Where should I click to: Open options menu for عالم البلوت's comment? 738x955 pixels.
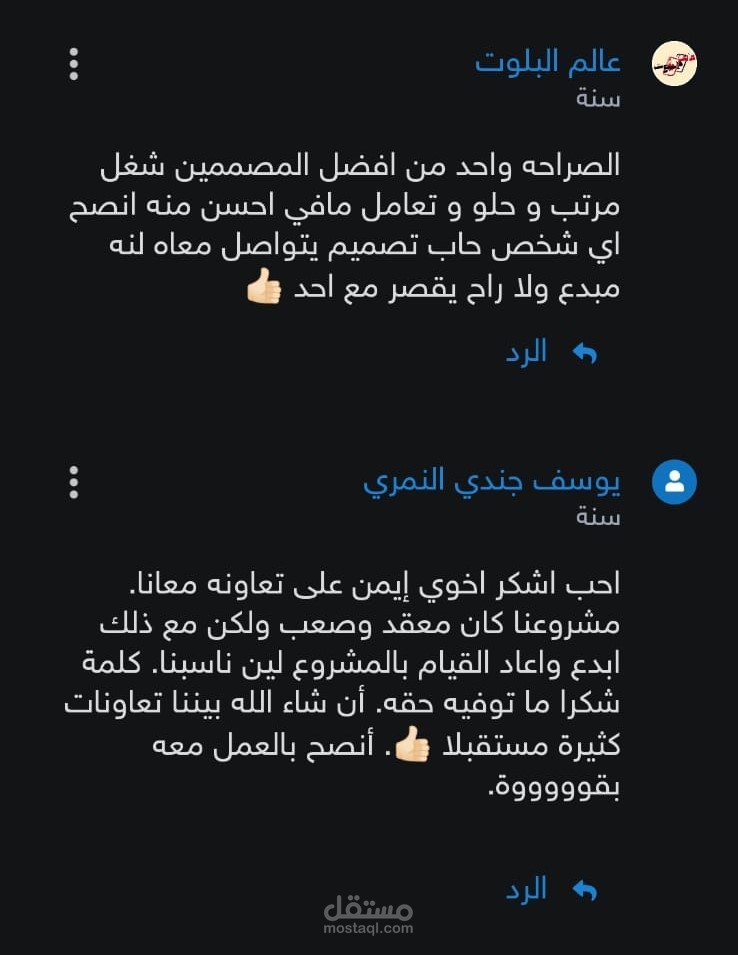click(73, 64)
